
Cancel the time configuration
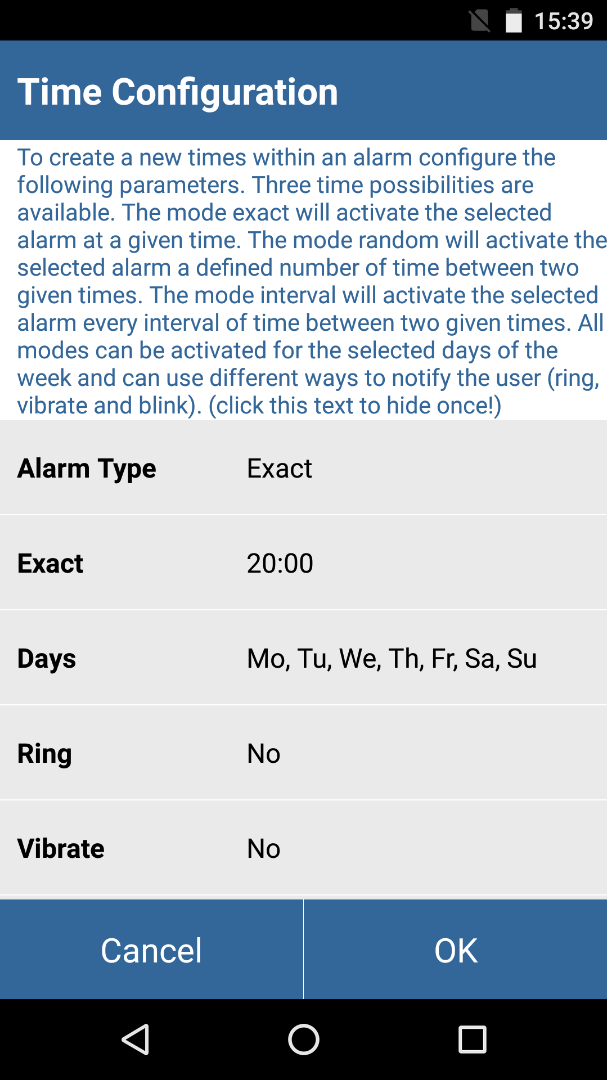click(x=151, y=950)
